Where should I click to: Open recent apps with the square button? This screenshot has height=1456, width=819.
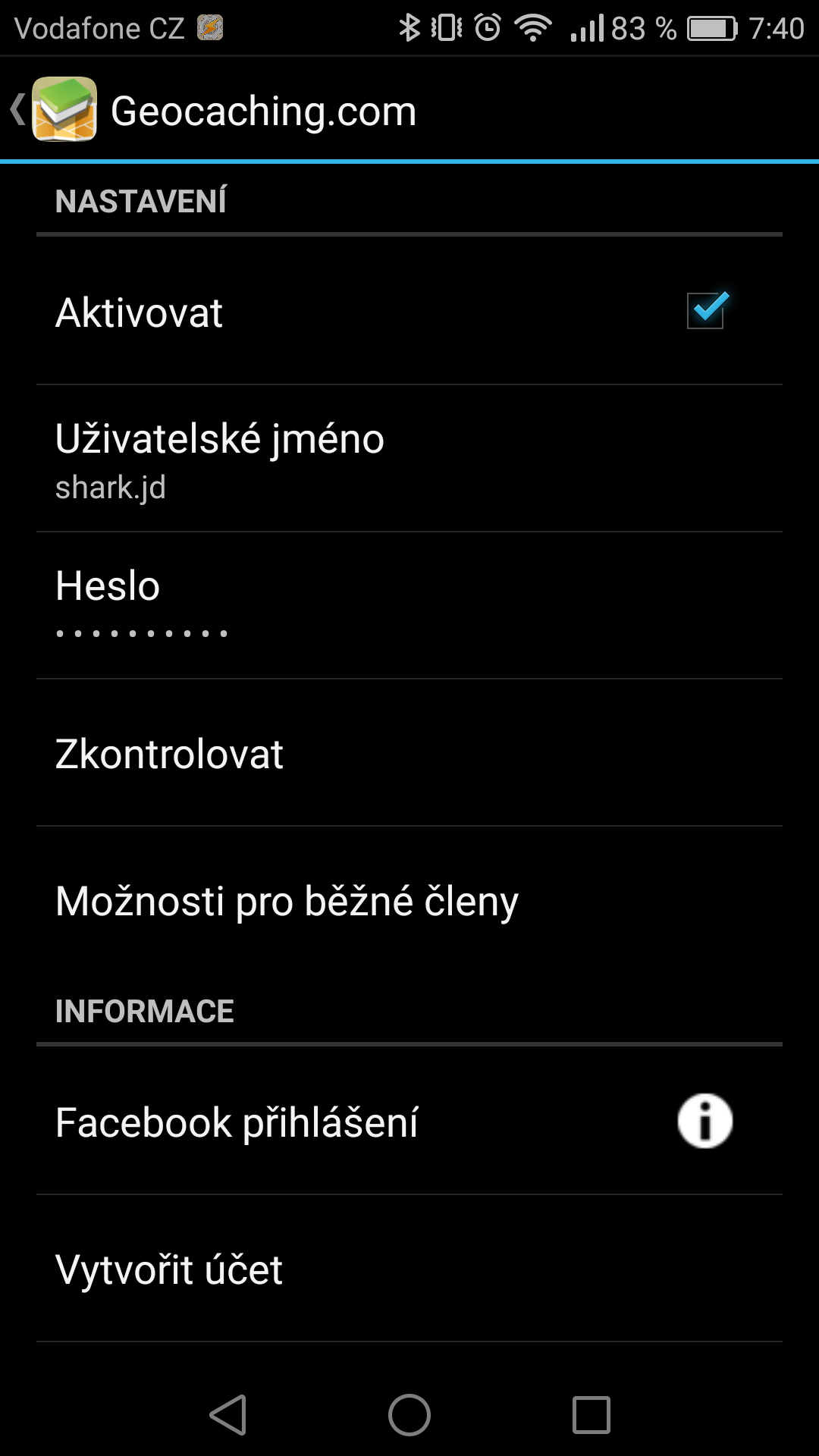591,1415
